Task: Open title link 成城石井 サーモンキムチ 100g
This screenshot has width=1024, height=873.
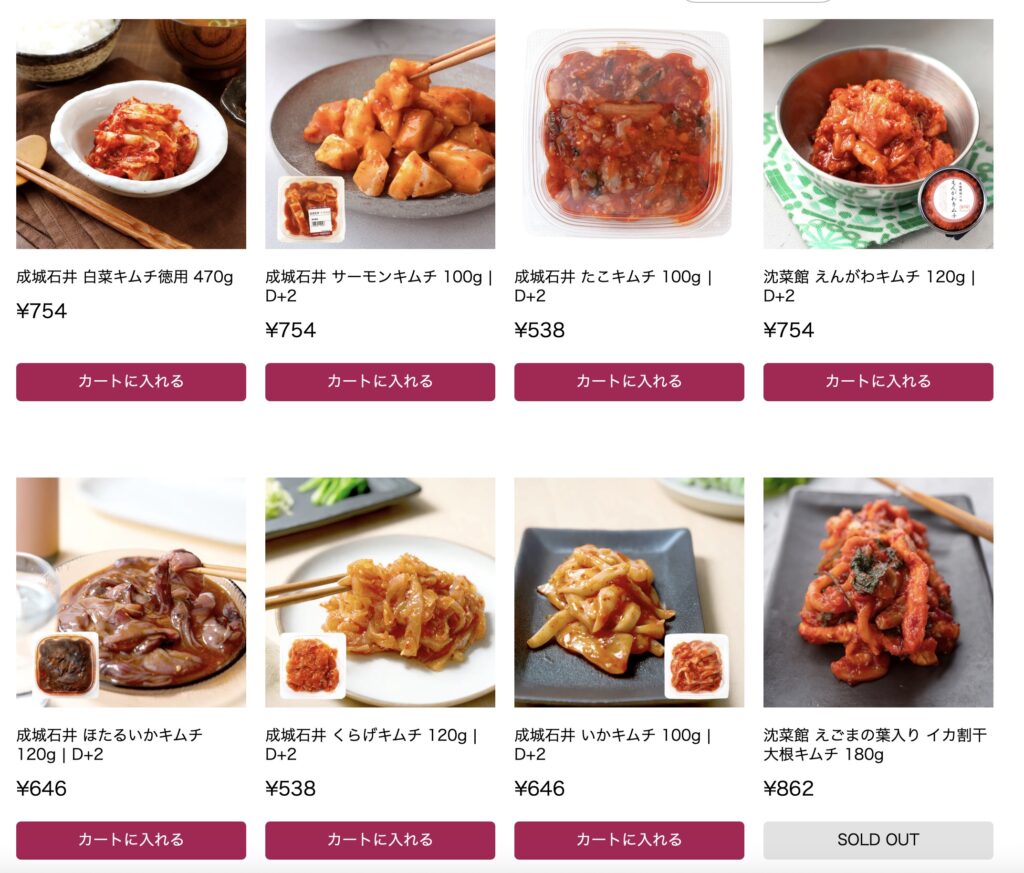Action: point(378,286)
